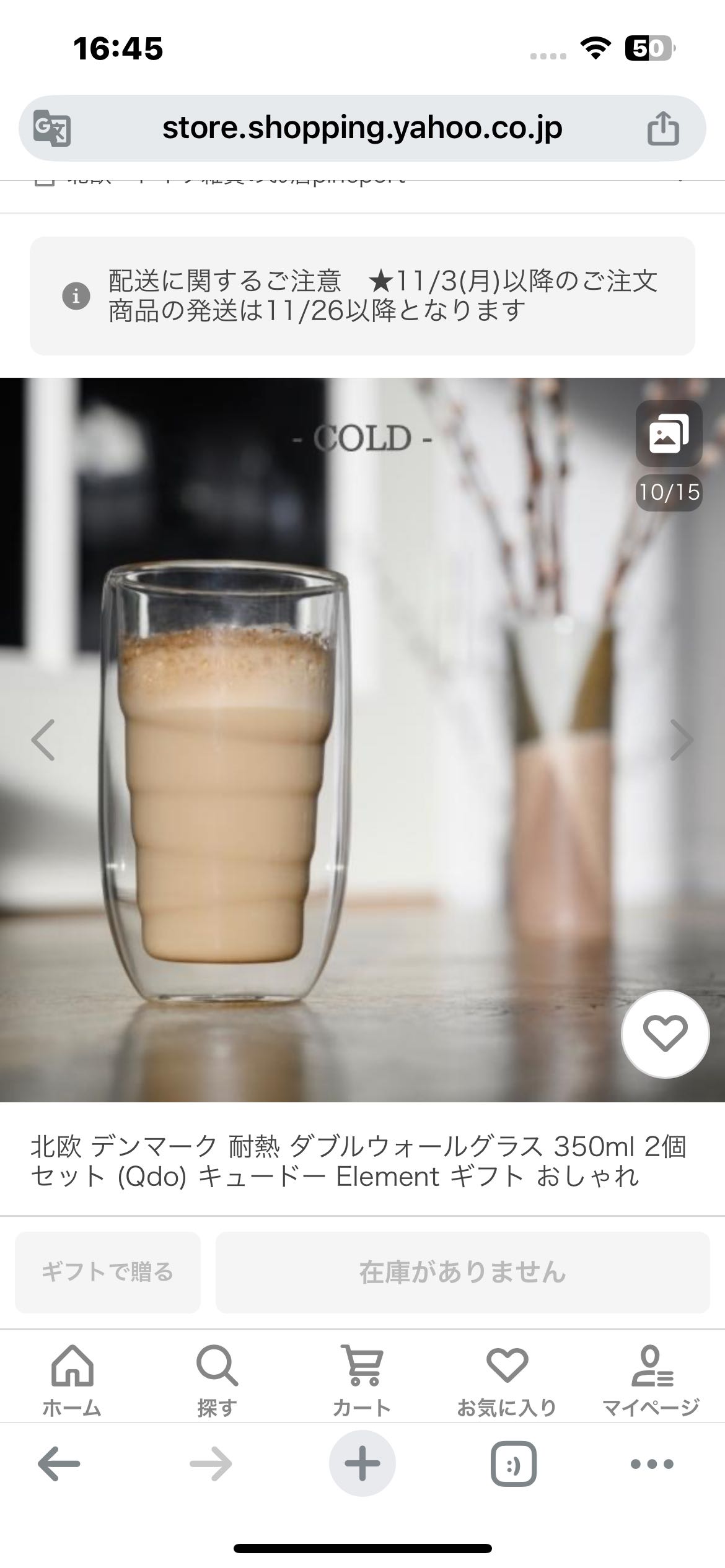Viewport: 725px width, 1568px height.
Task: Go back to the previous page
Action: point(59,1464)
